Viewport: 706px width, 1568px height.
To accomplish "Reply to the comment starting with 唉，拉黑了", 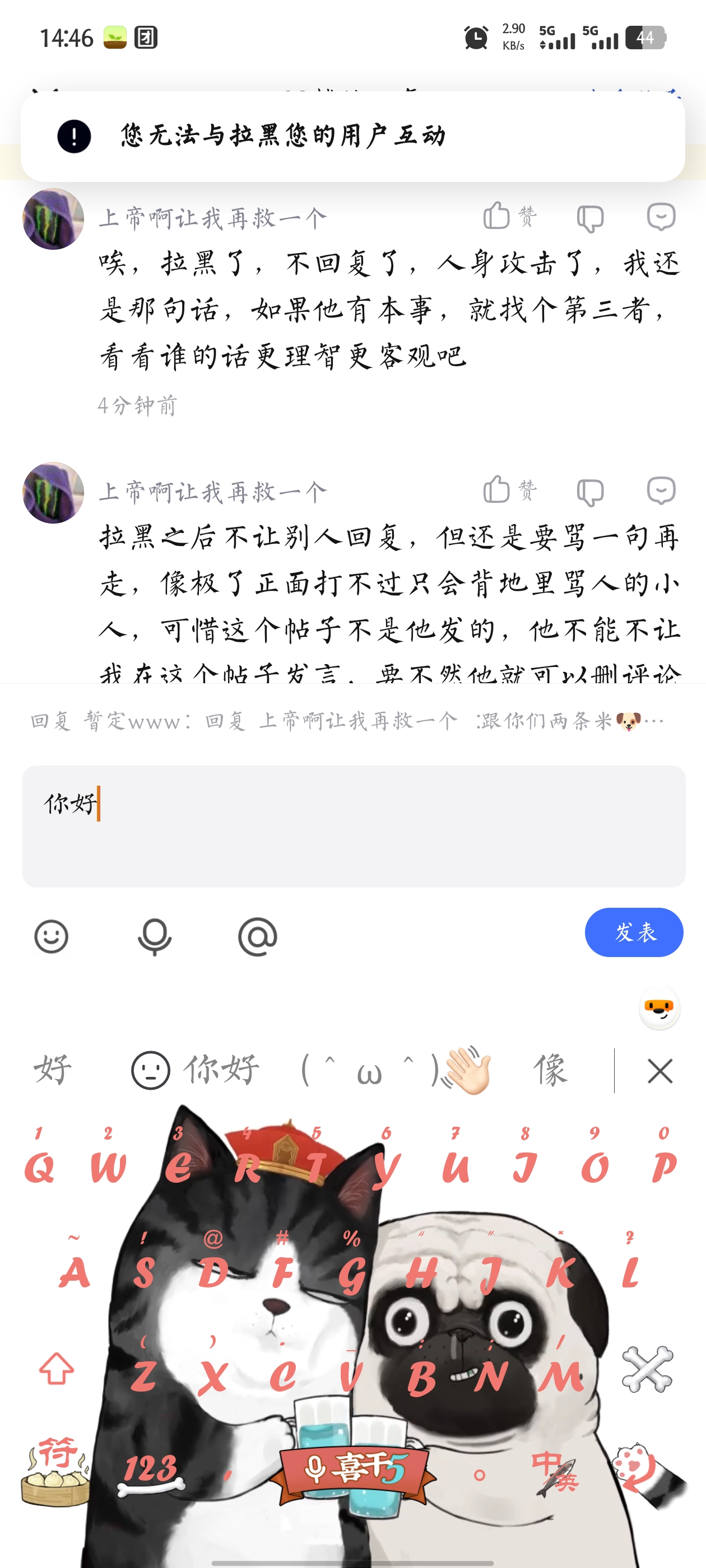I will coord(661,217).
